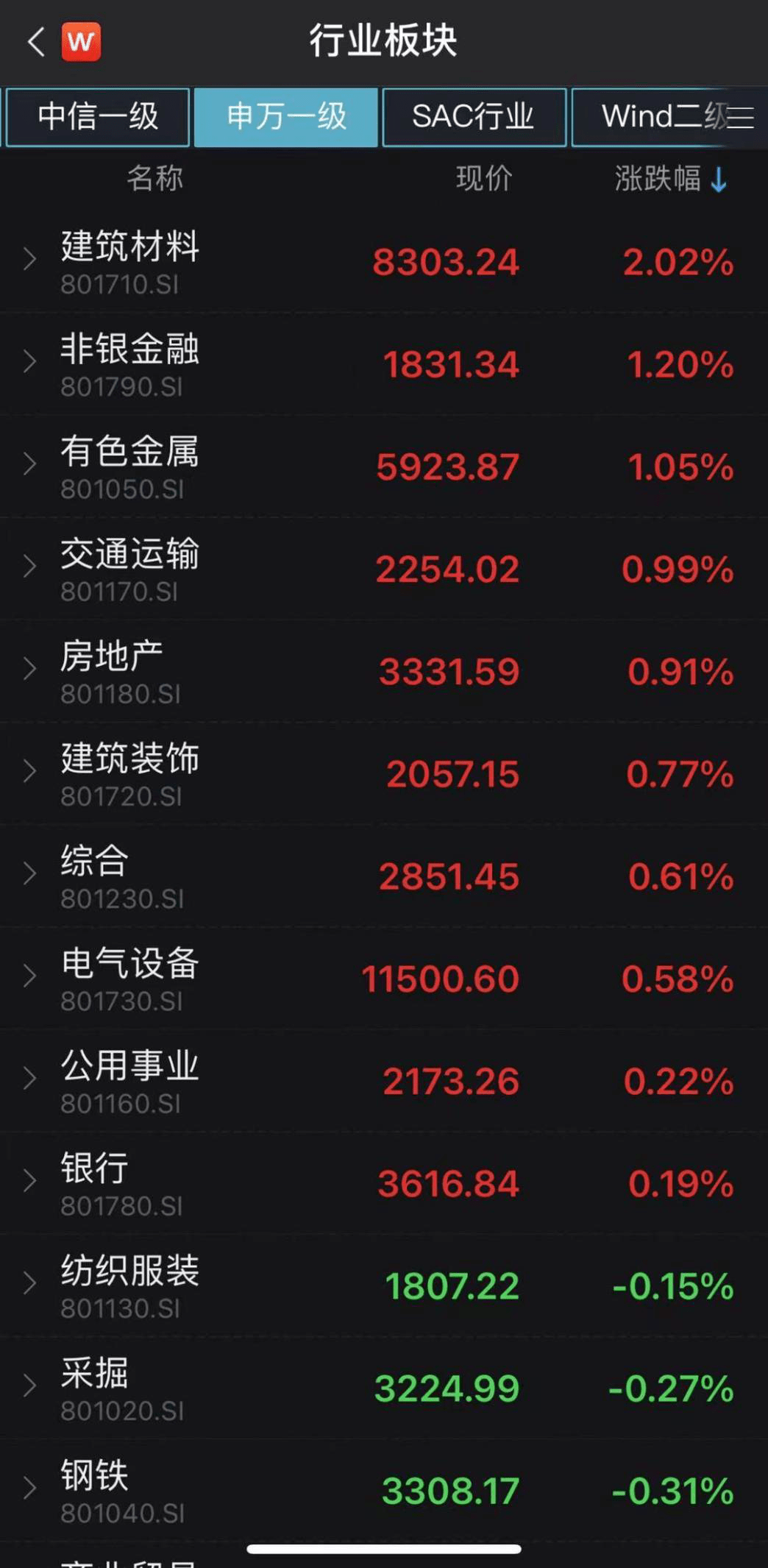Image resolution: width=768 pixels, height=1568 pixels.
Task: Sort by 涨跌幅 column header
Action: [x=670, y=179]
